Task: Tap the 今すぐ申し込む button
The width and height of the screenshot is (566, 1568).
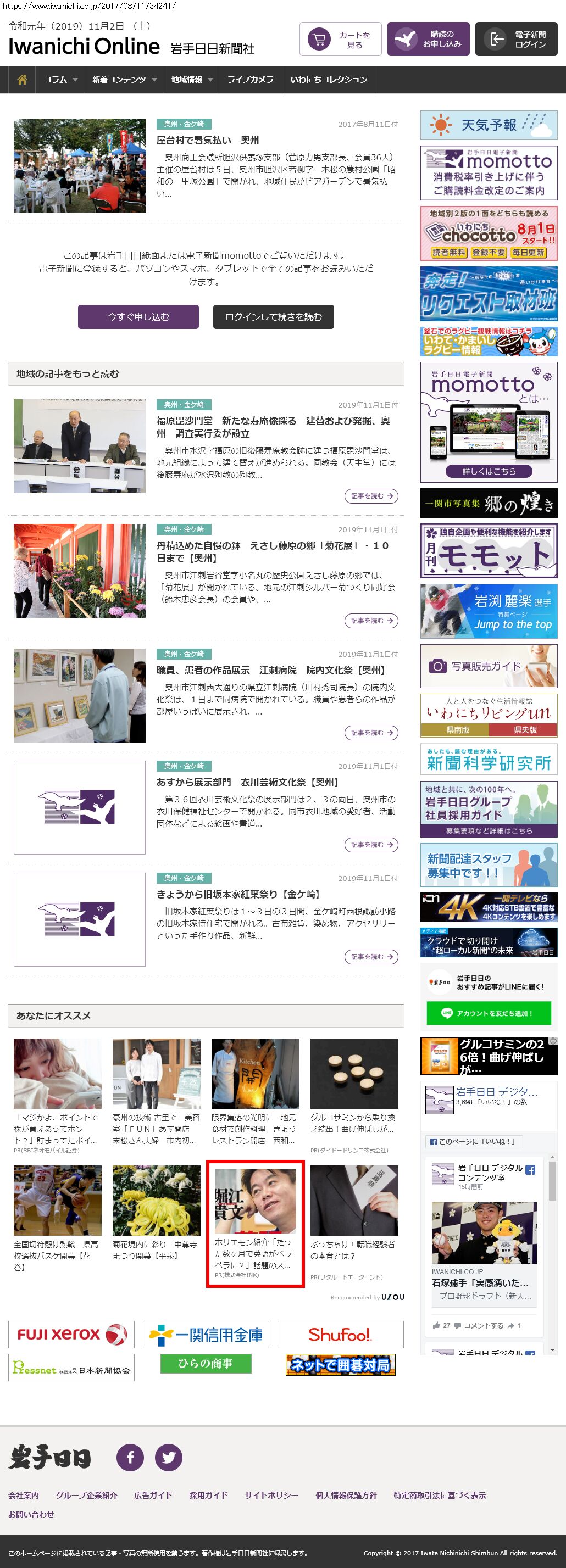Action: [x=138, y=316]
